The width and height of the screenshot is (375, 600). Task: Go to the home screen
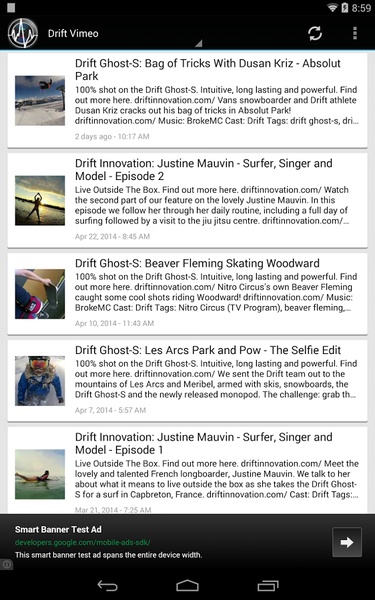(x=188, y=585)
